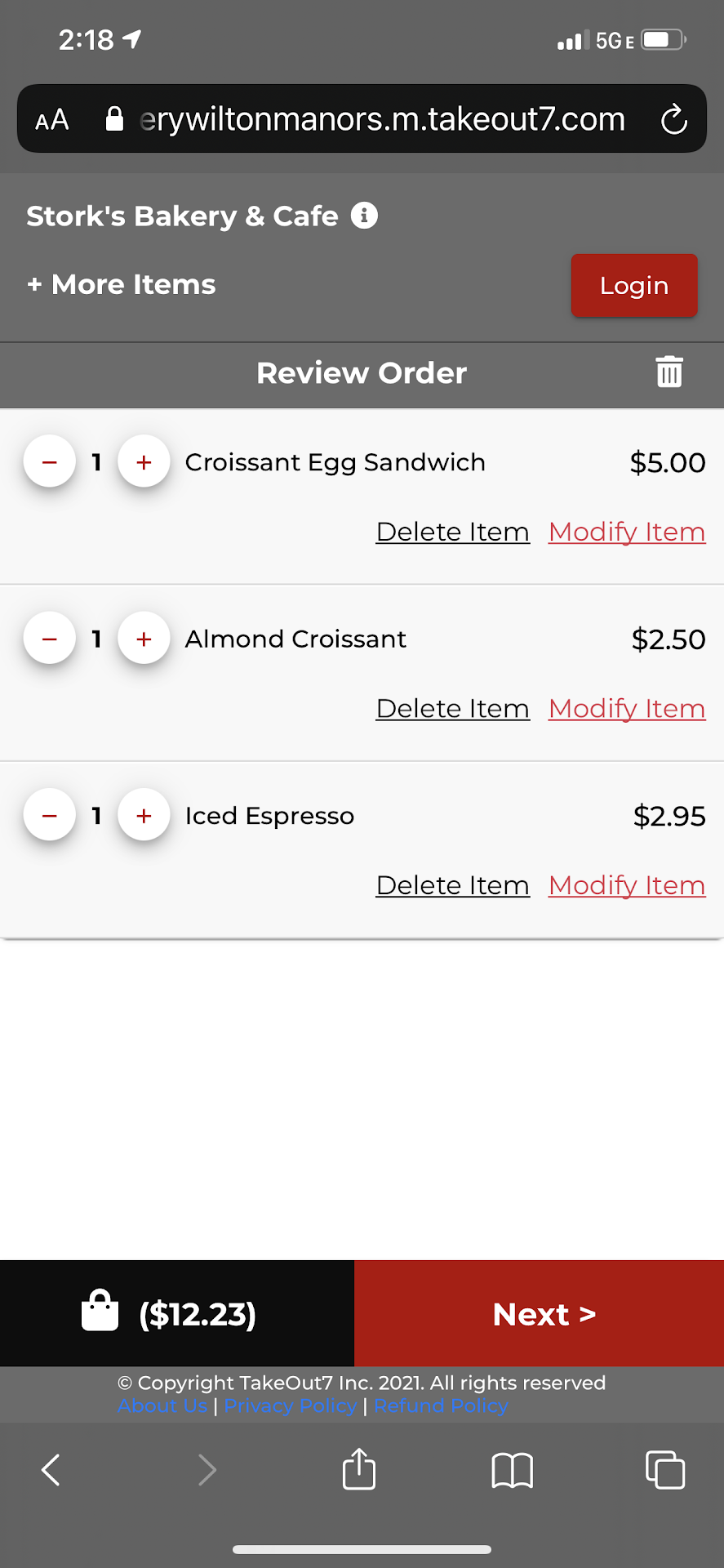Image resolution: width=724 pixels, height=1568 pixels.
Task: Modify the Almond Croissant item
Action: click(626, 708)
